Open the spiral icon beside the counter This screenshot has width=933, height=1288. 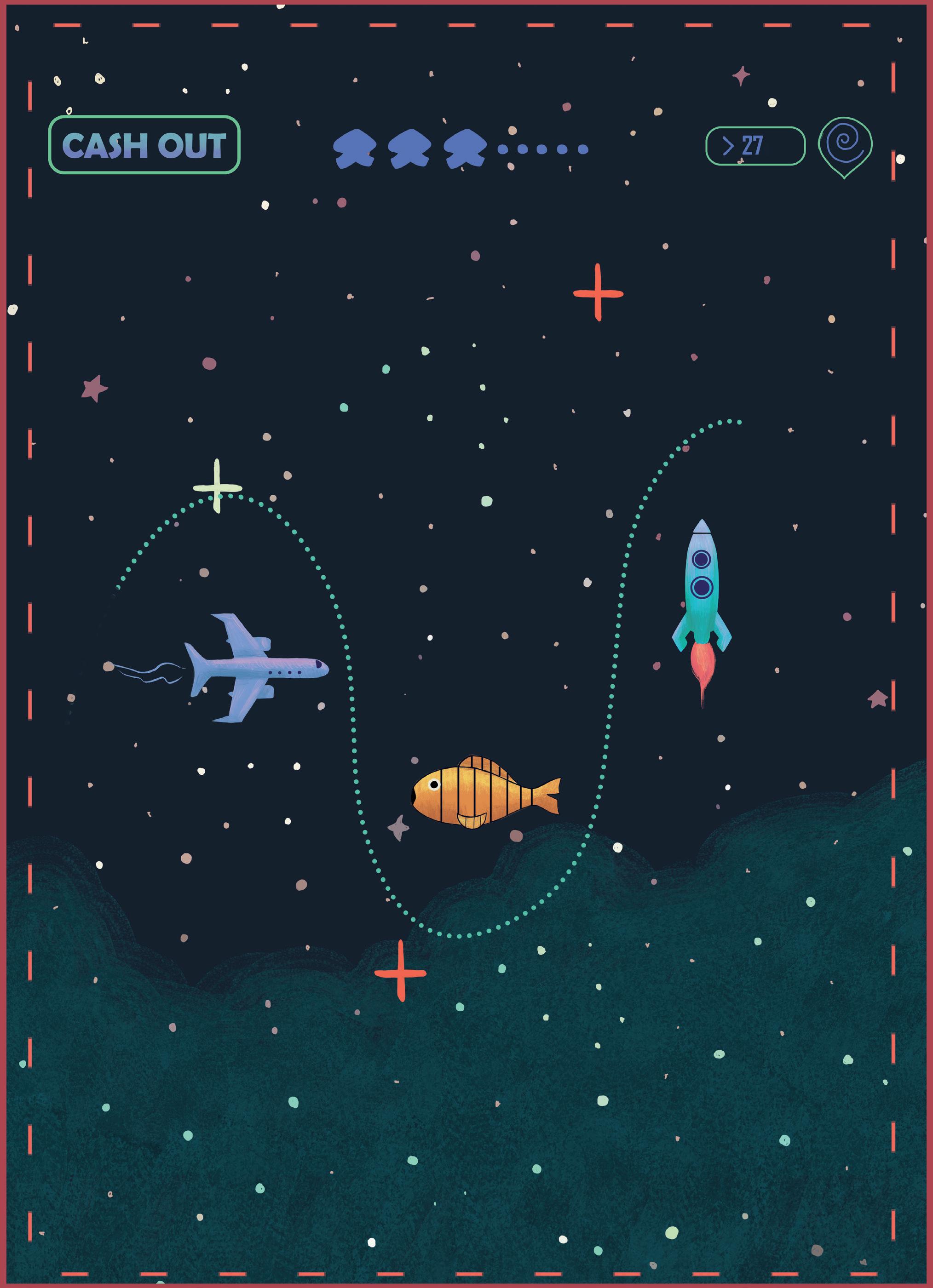coord(844,145)
